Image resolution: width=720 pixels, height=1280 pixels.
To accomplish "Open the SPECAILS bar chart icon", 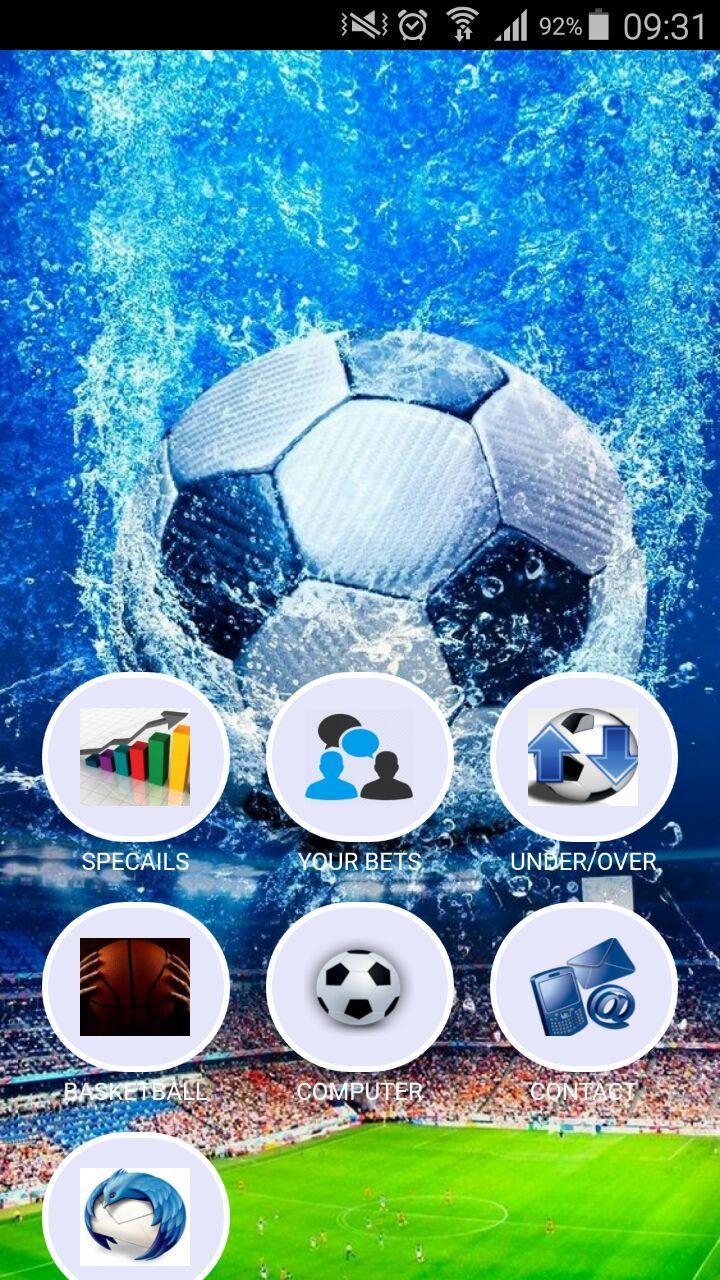I will coord(136,758).
